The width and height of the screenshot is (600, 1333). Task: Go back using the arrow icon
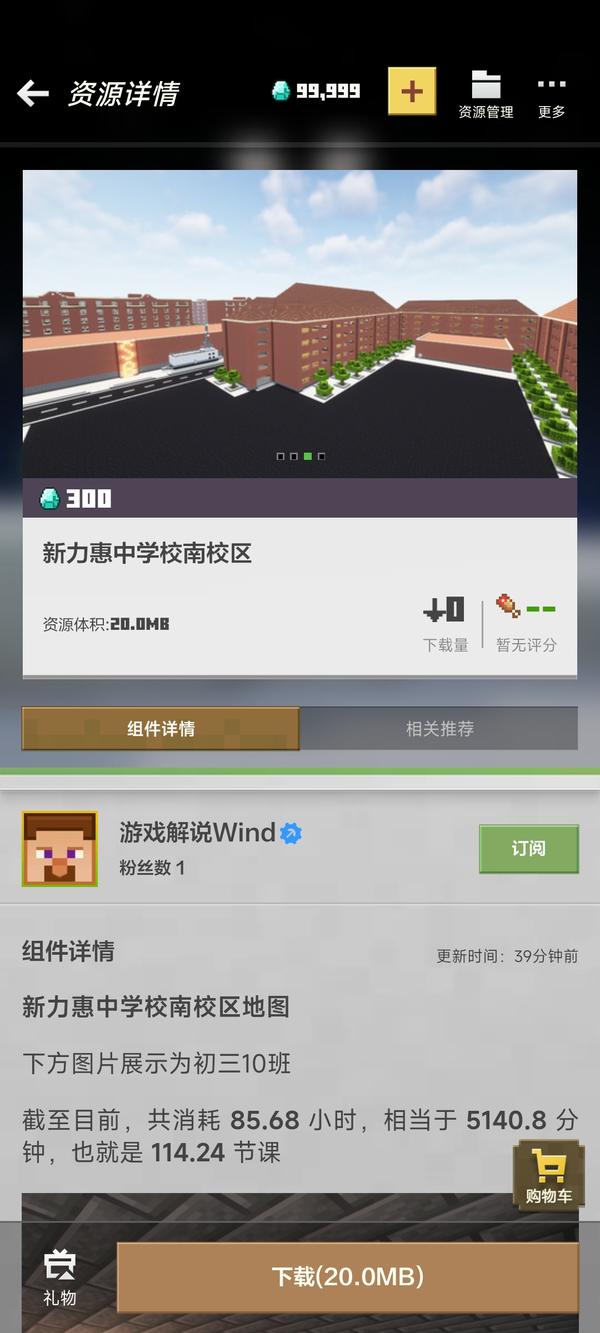click(33, 94)
